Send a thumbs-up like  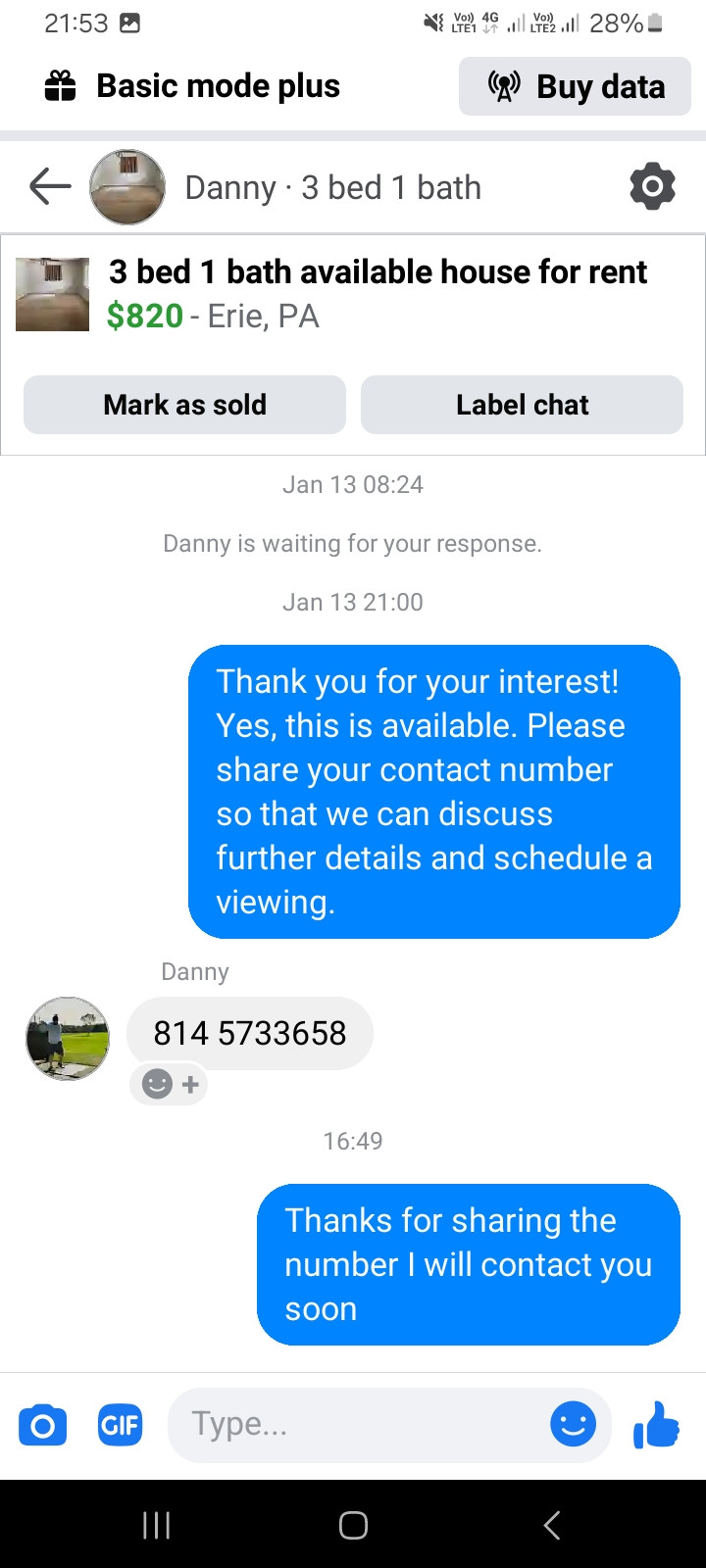(x=656, y=1424)
